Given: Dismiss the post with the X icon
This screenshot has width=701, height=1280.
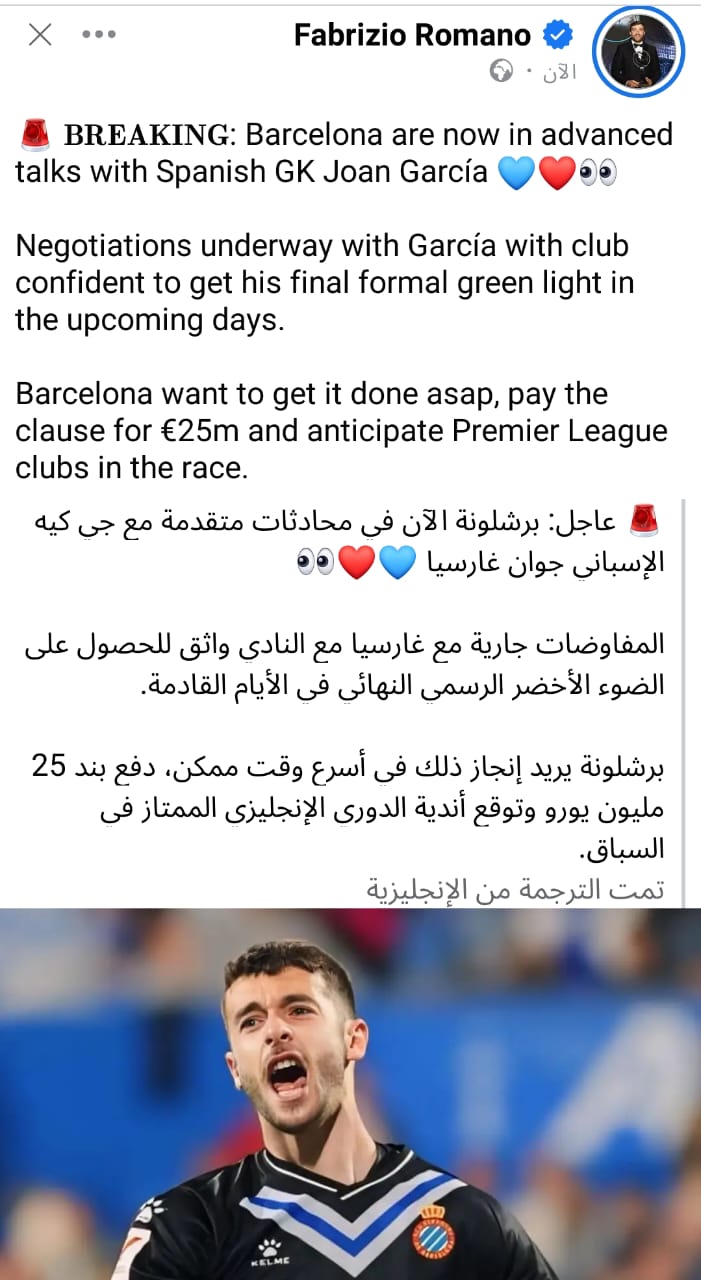Looking at the screenshot, I should click(40, 35).
